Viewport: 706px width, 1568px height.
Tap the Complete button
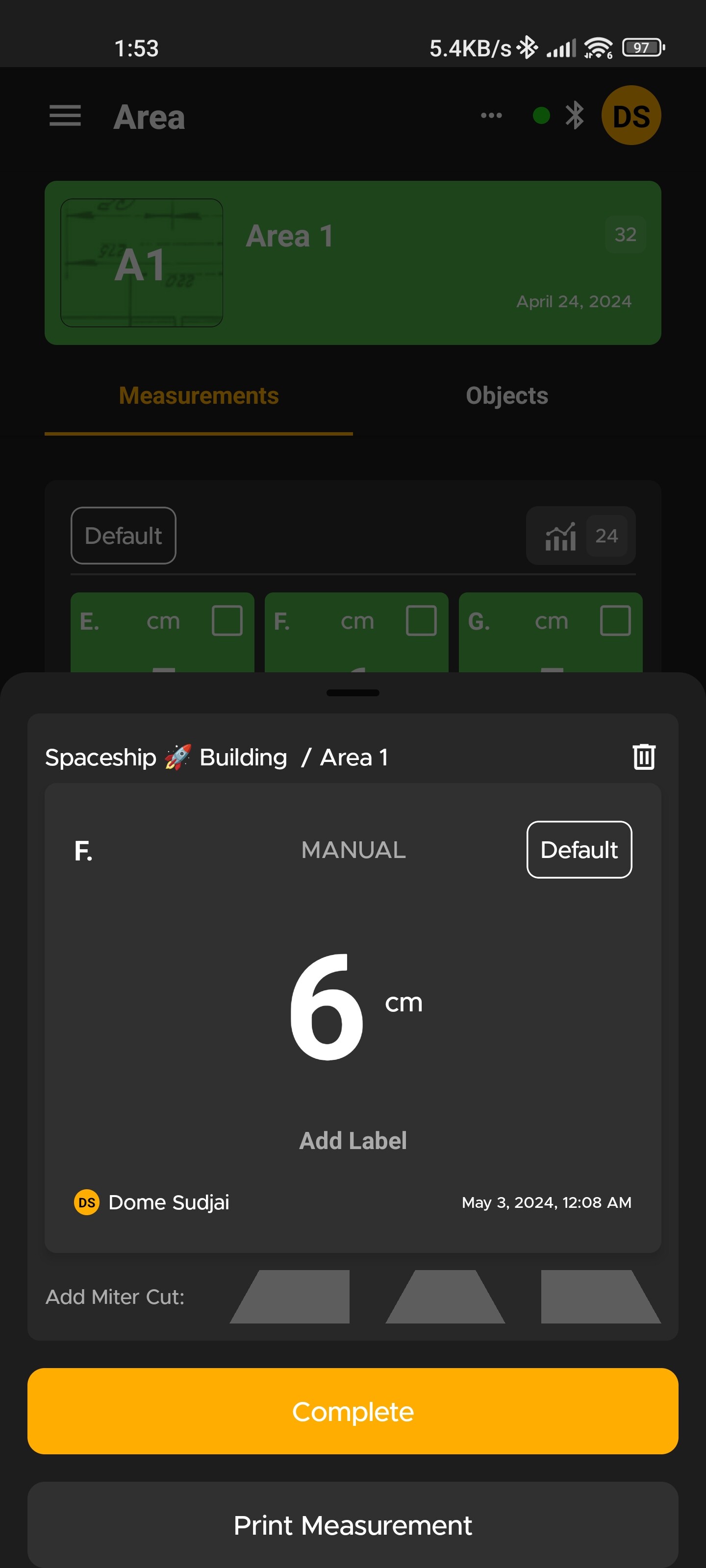point(353,1410)
